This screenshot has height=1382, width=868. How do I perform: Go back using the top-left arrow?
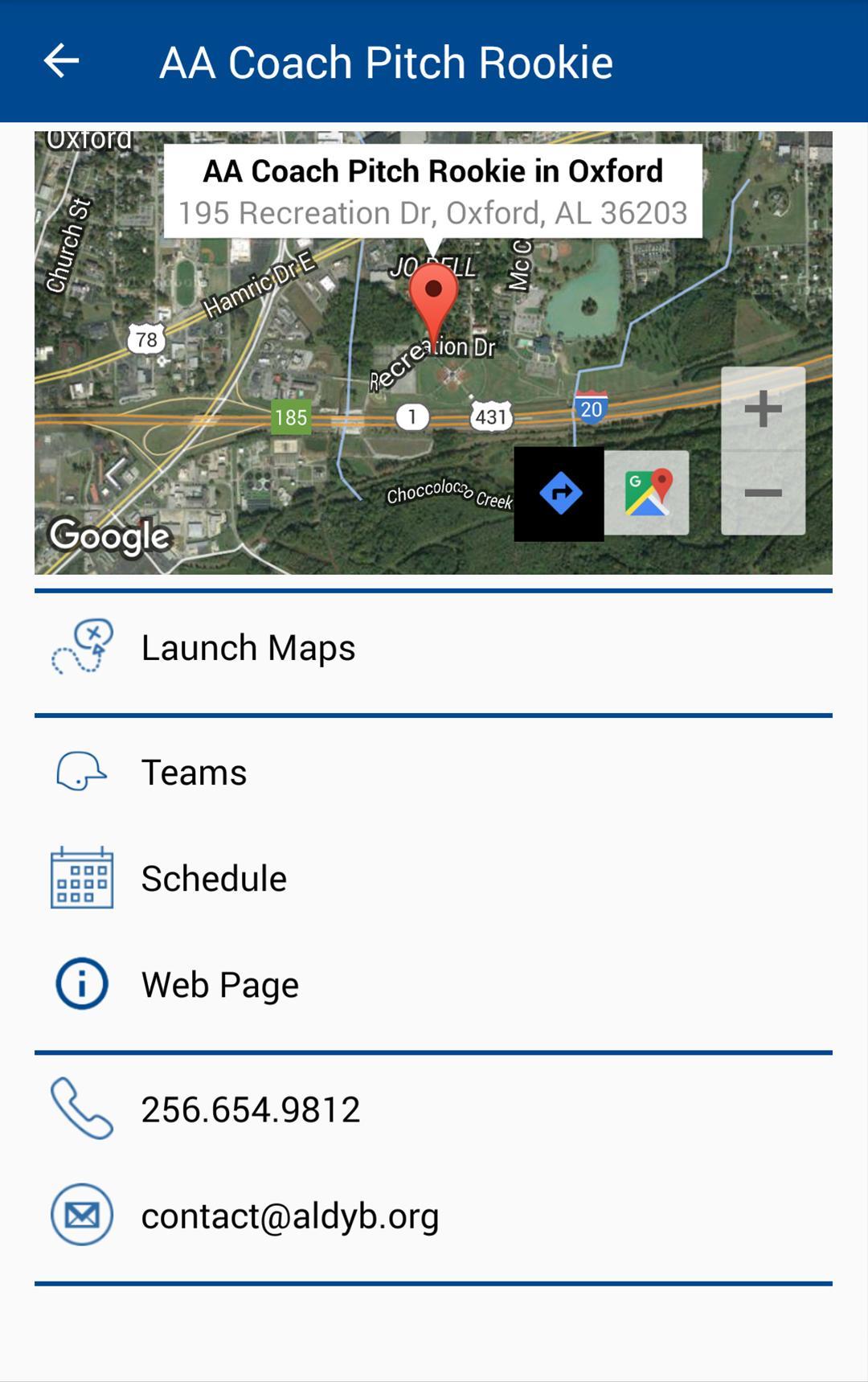pos(61,61)
